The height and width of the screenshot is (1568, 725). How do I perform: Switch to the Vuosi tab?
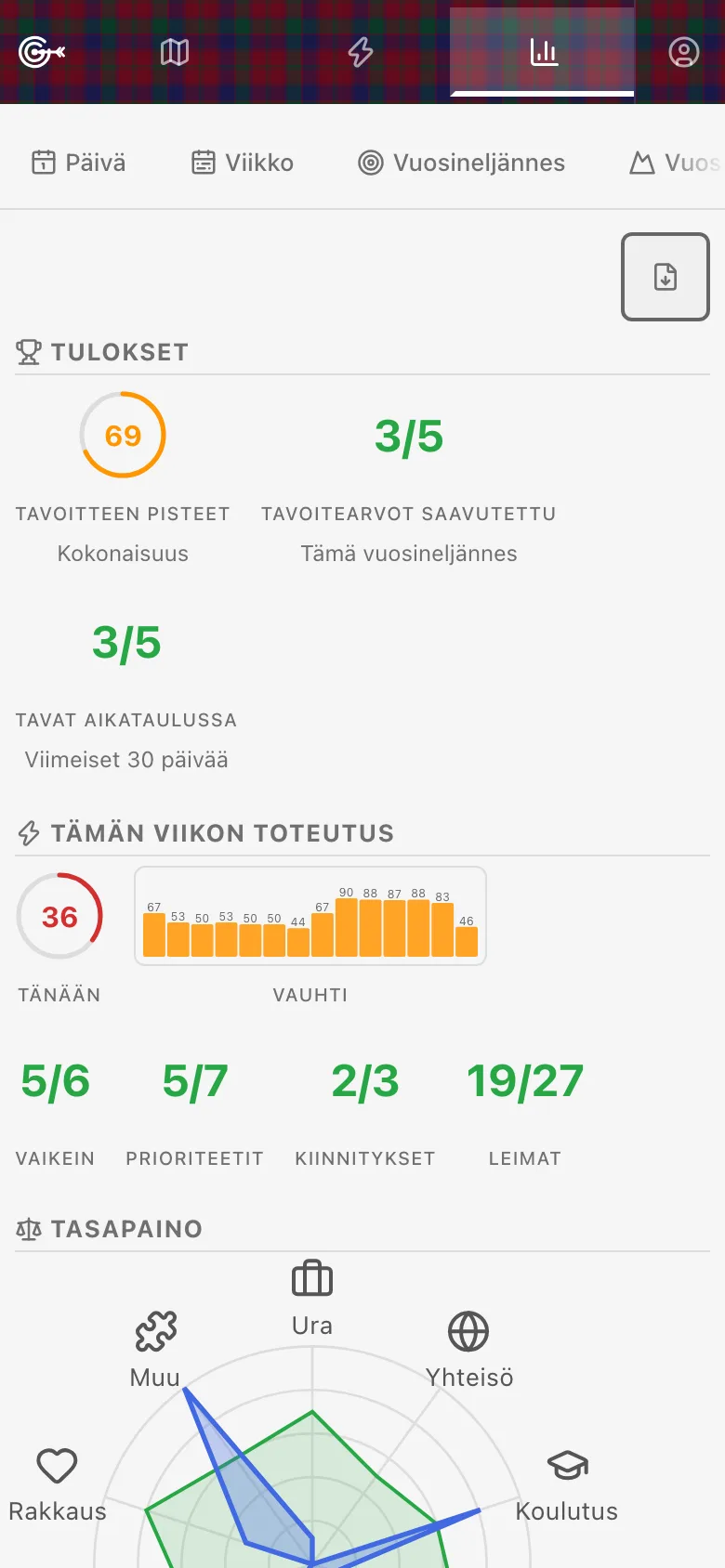pyautogui.click(x=677, y=163)
